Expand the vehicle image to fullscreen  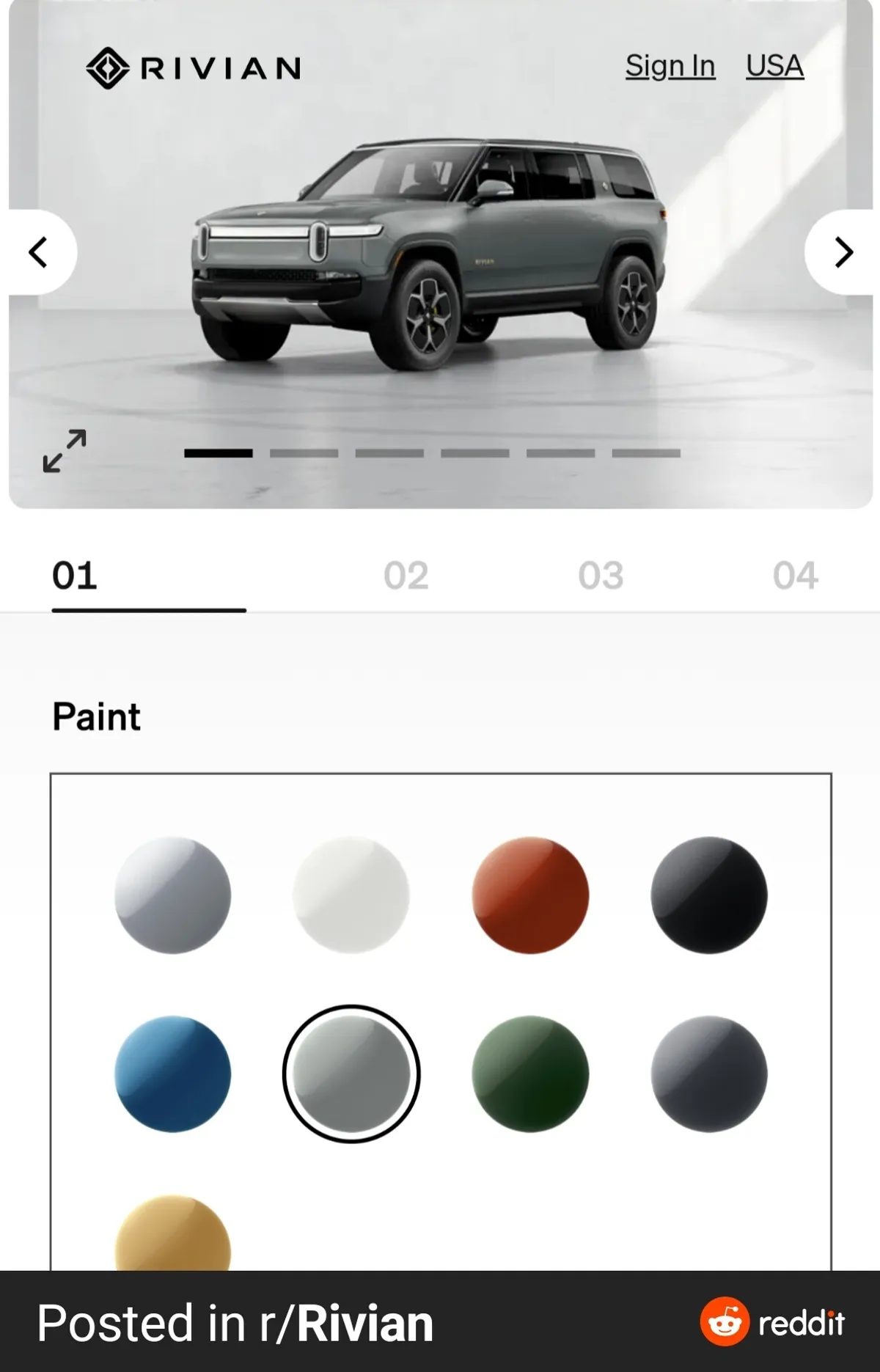coord(65,451)
